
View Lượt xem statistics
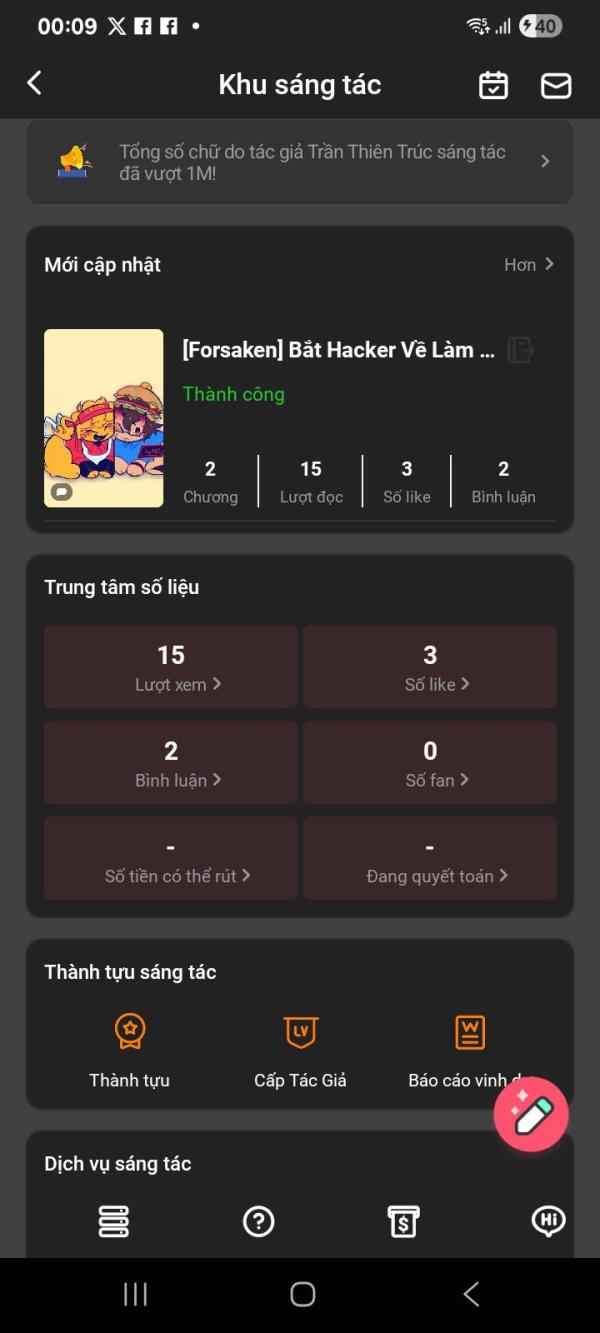tap(171, 666)
